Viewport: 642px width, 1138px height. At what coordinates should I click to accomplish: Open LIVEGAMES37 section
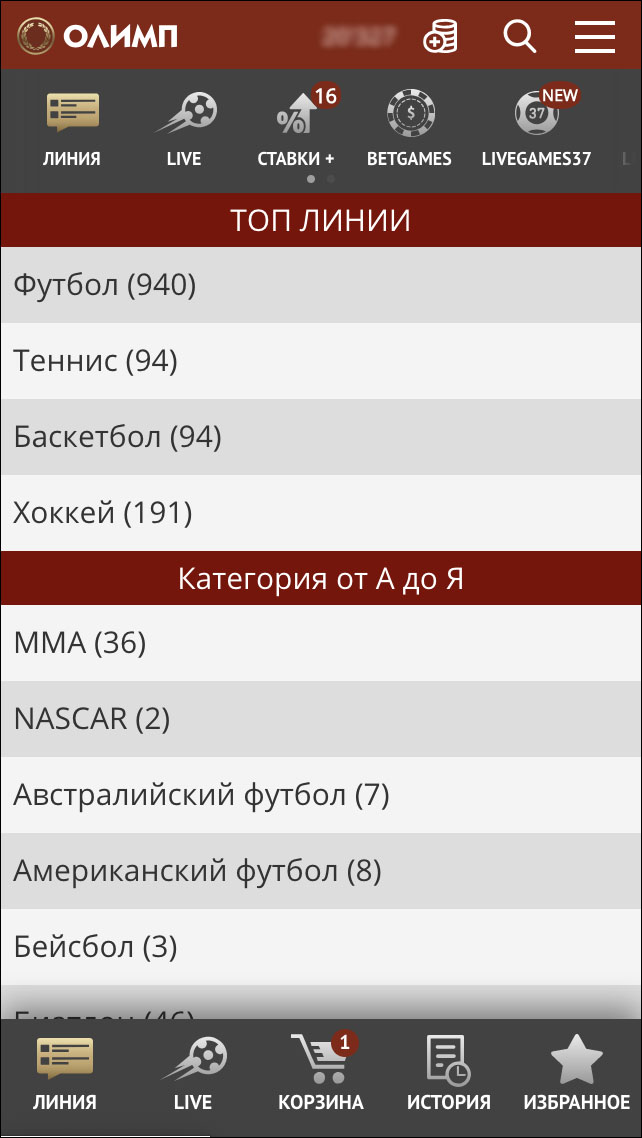coord(536,128)
